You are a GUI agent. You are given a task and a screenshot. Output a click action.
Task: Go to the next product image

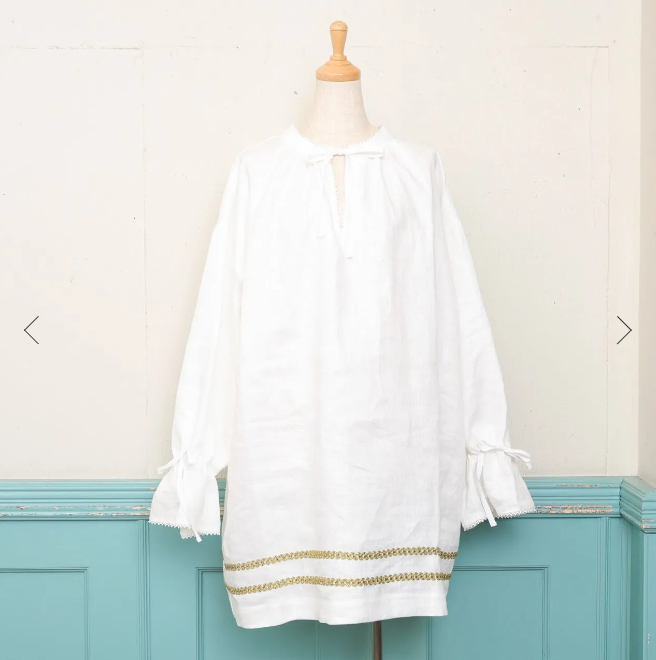tap(624, 330)
